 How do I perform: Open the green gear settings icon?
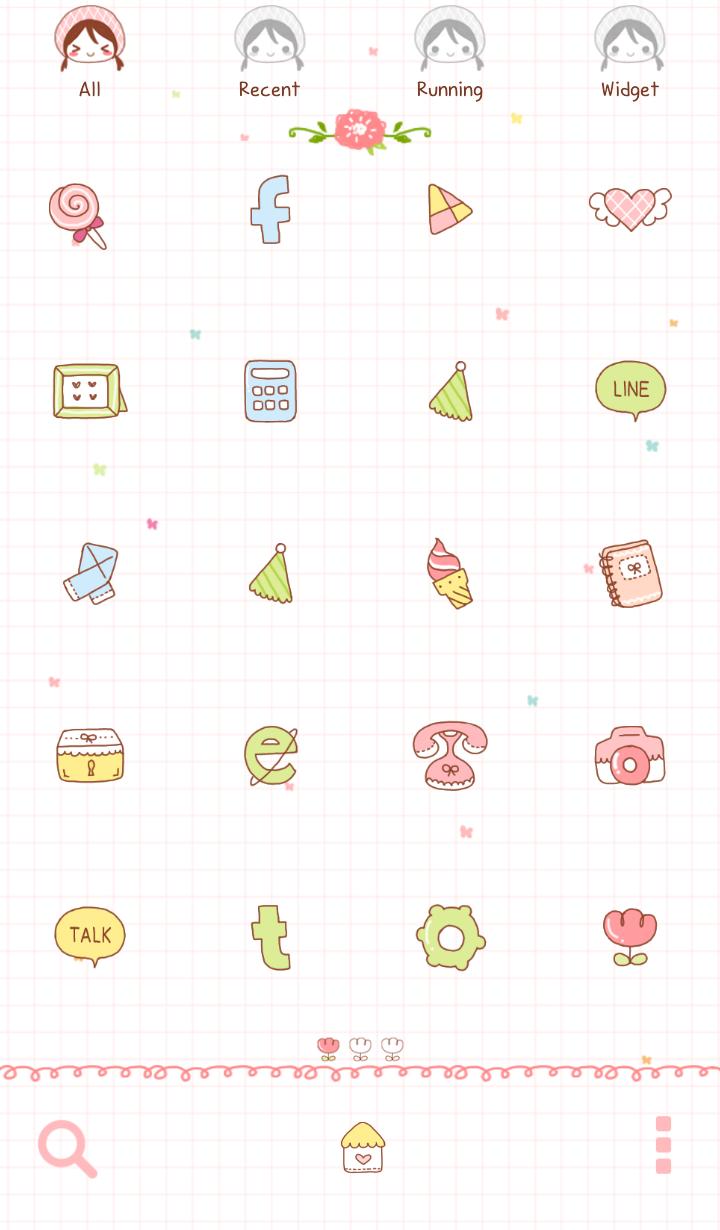click(x=450, y=937)
